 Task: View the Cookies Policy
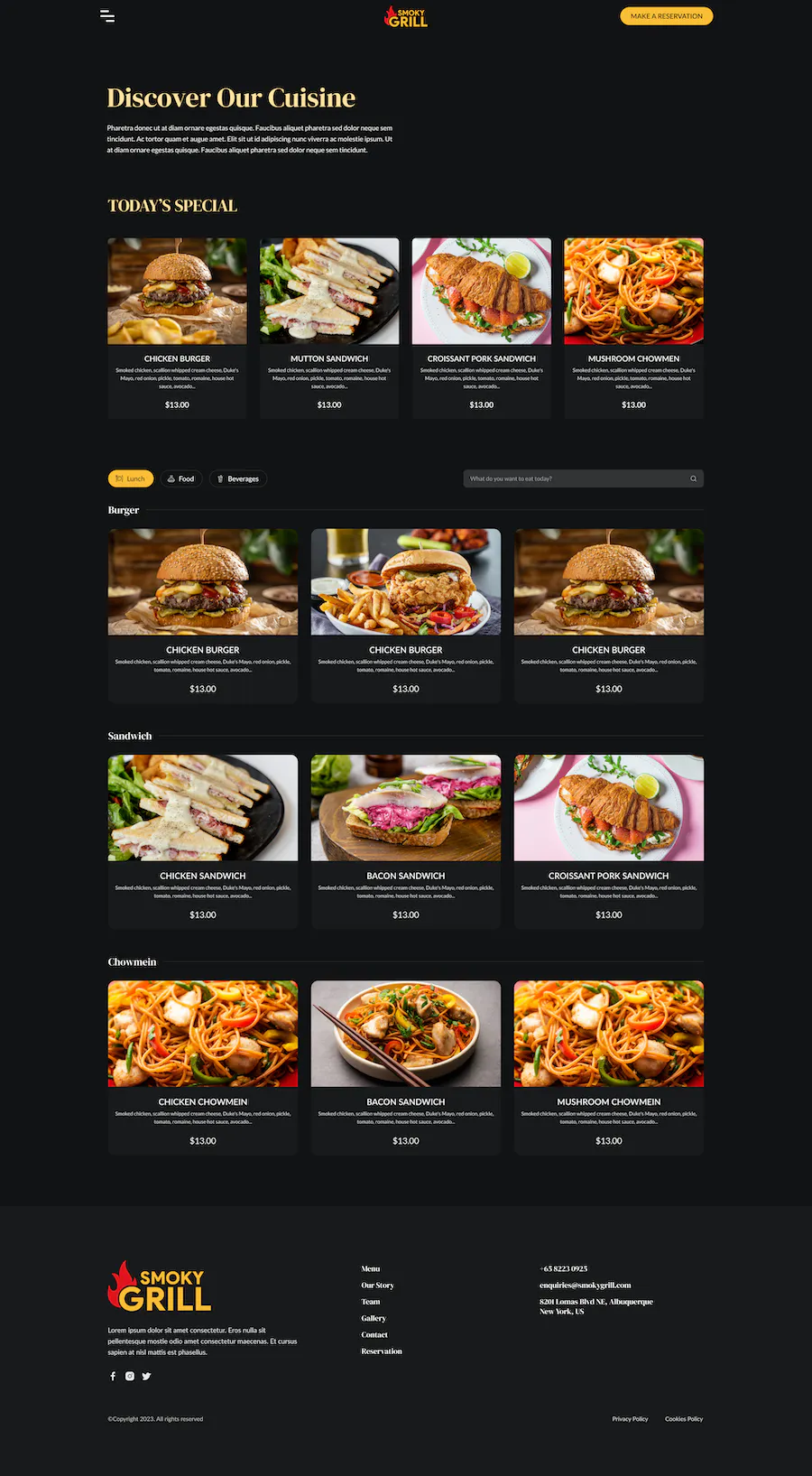684,1419
